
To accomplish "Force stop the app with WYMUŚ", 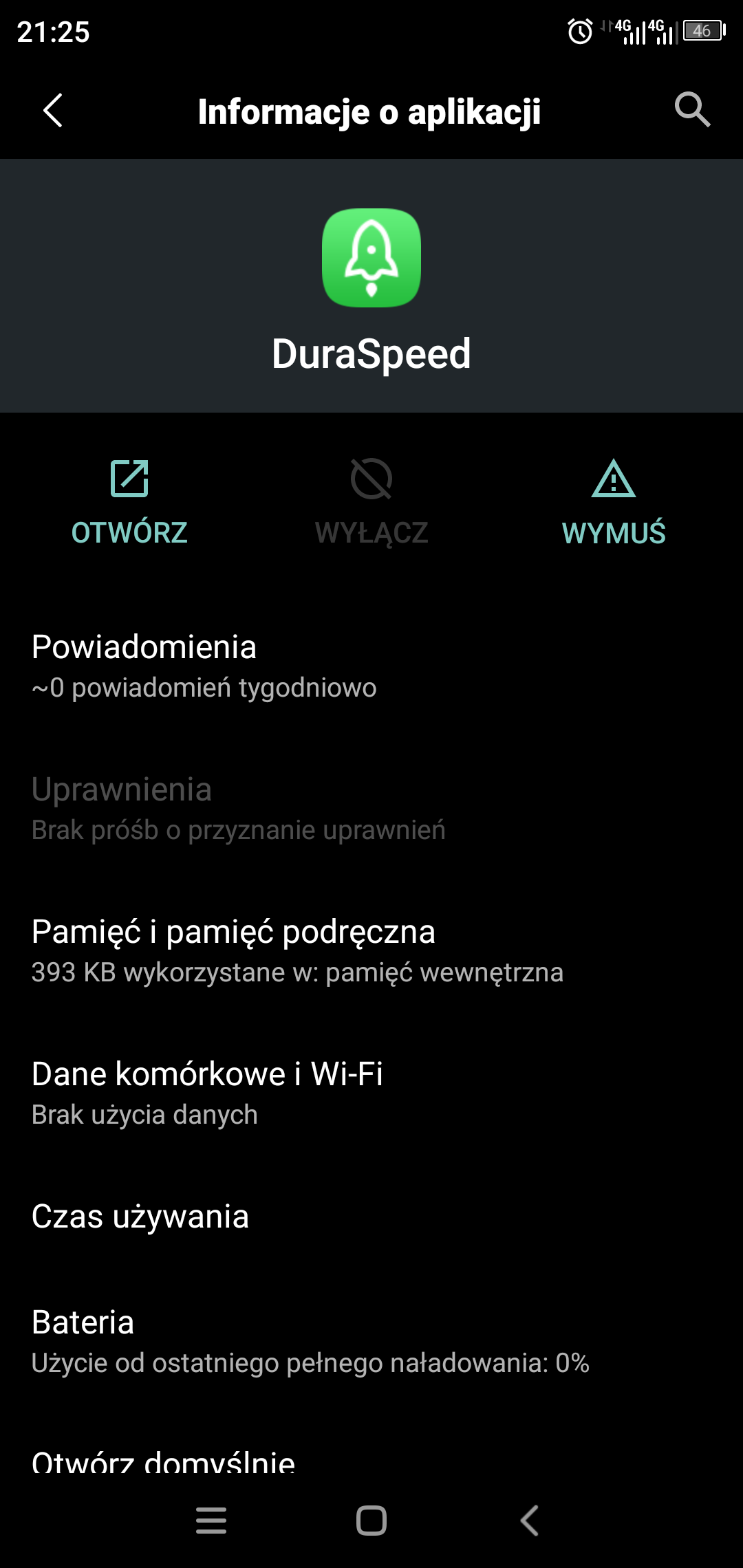I will click(614, 503).
